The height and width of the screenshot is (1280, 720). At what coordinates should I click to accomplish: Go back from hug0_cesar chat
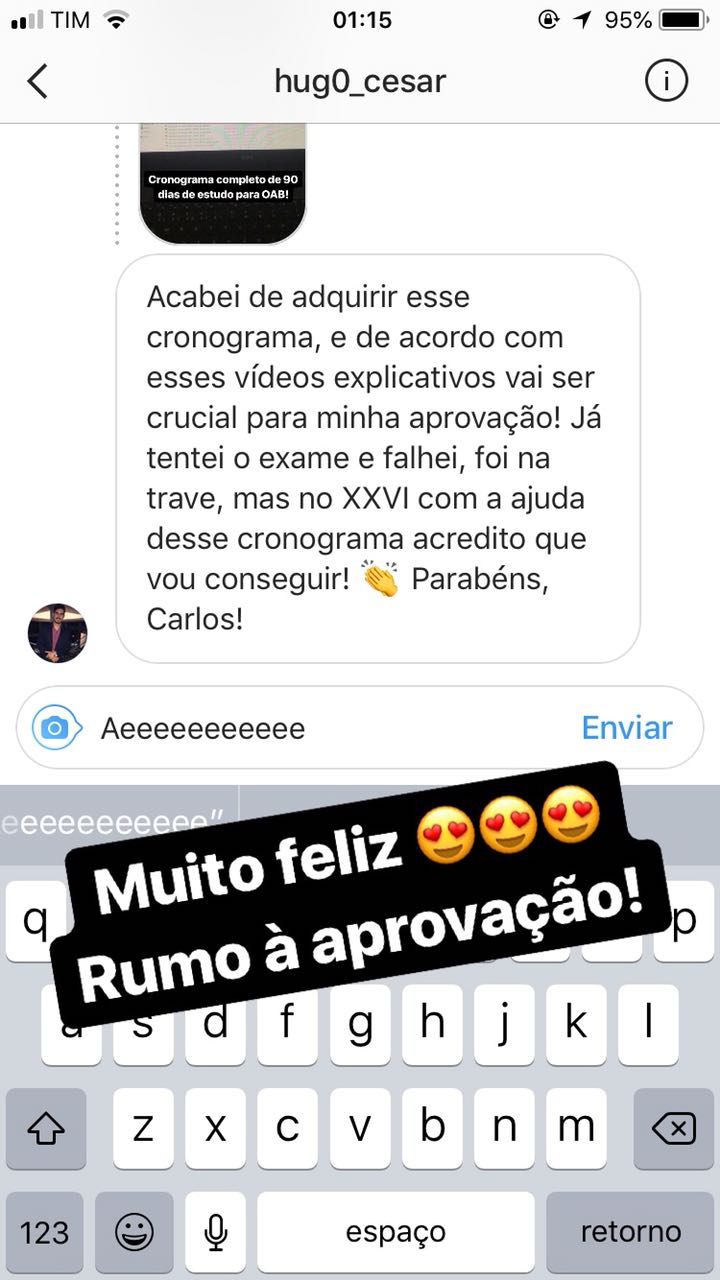pyautogui.click(x=38, y=81)
